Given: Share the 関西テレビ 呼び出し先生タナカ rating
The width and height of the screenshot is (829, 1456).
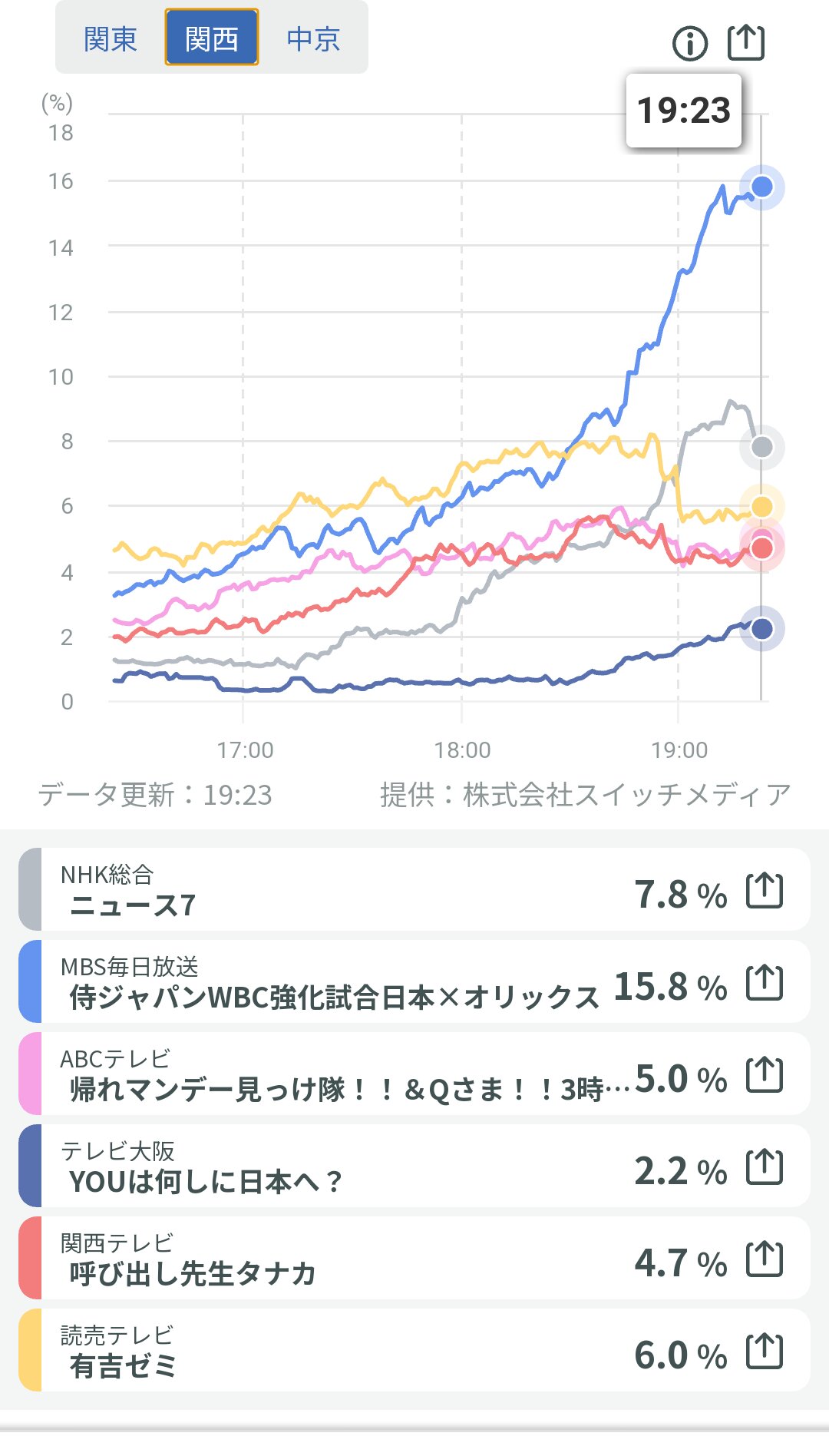Looking at the screenshot, I should coord(765,1259).
